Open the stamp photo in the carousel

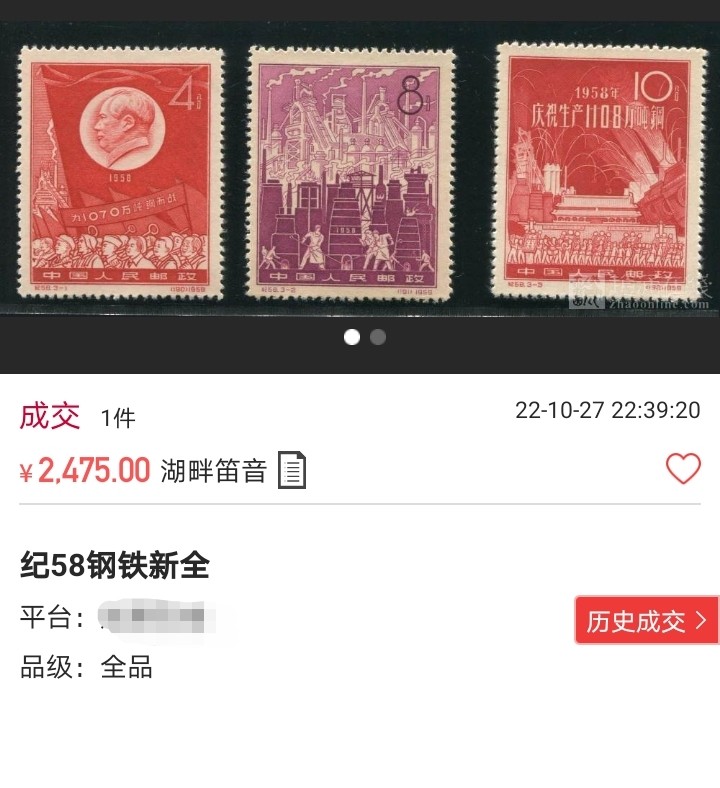[x=360, y=170]
